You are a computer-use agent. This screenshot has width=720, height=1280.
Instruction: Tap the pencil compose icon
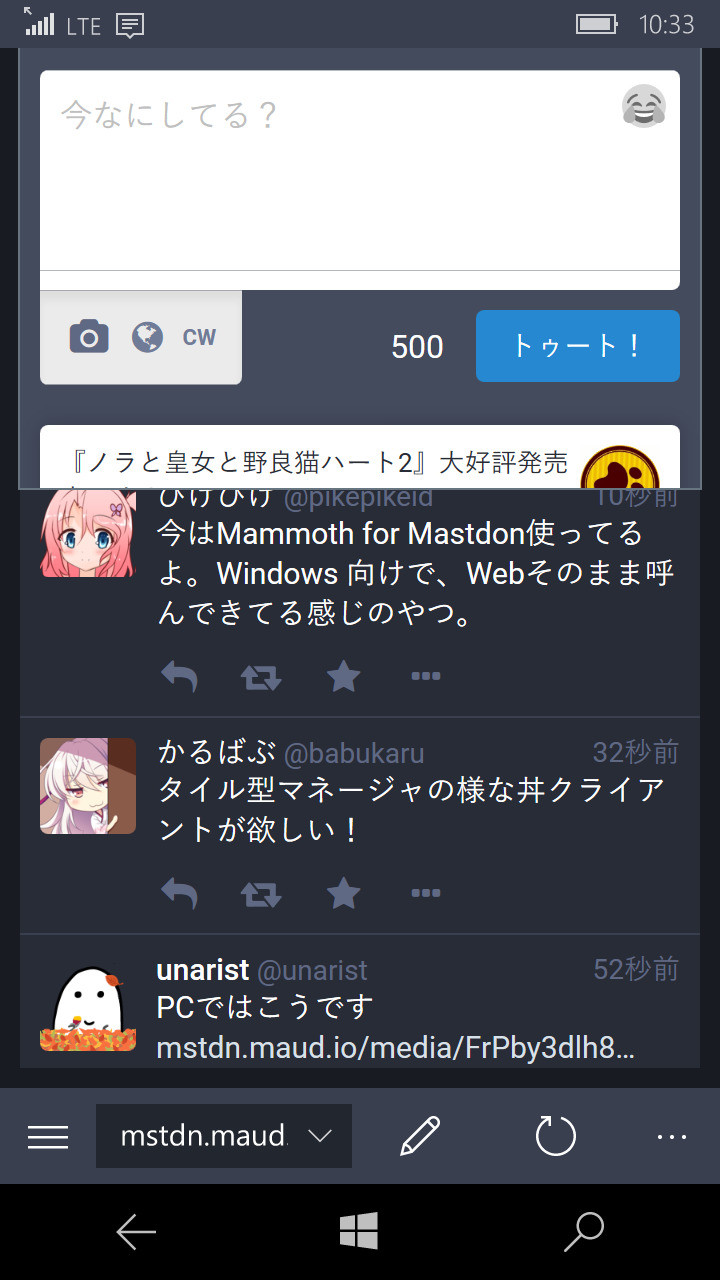[x=420, y=1136]
